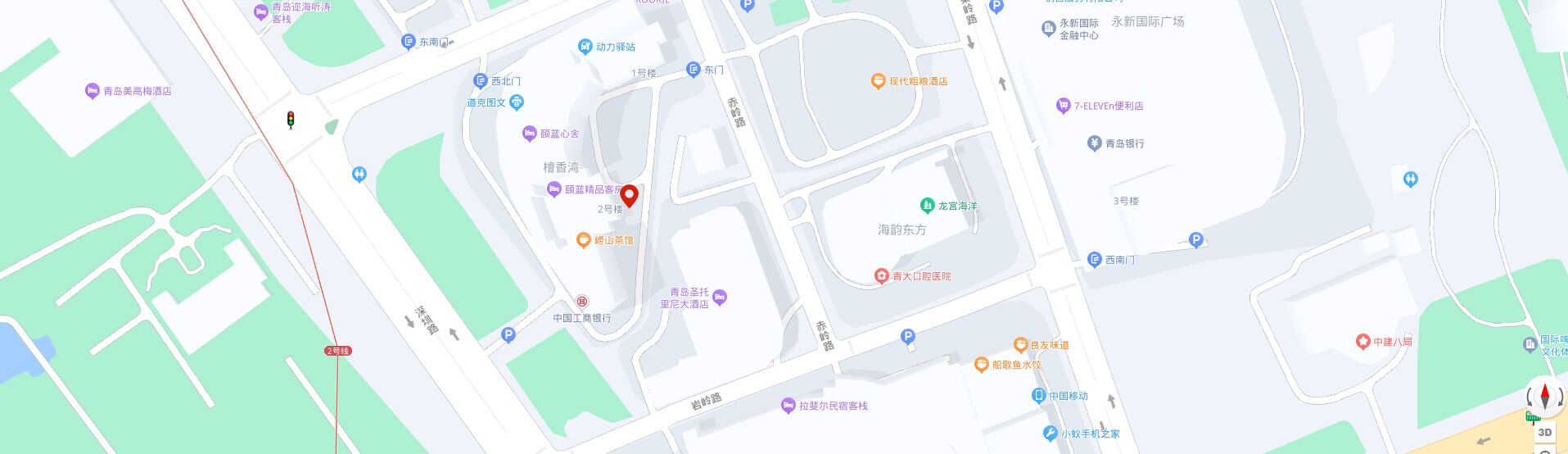Select the 青大口腔医院 hospital marker
The image size is (1568, 454).
click(882, 276)
